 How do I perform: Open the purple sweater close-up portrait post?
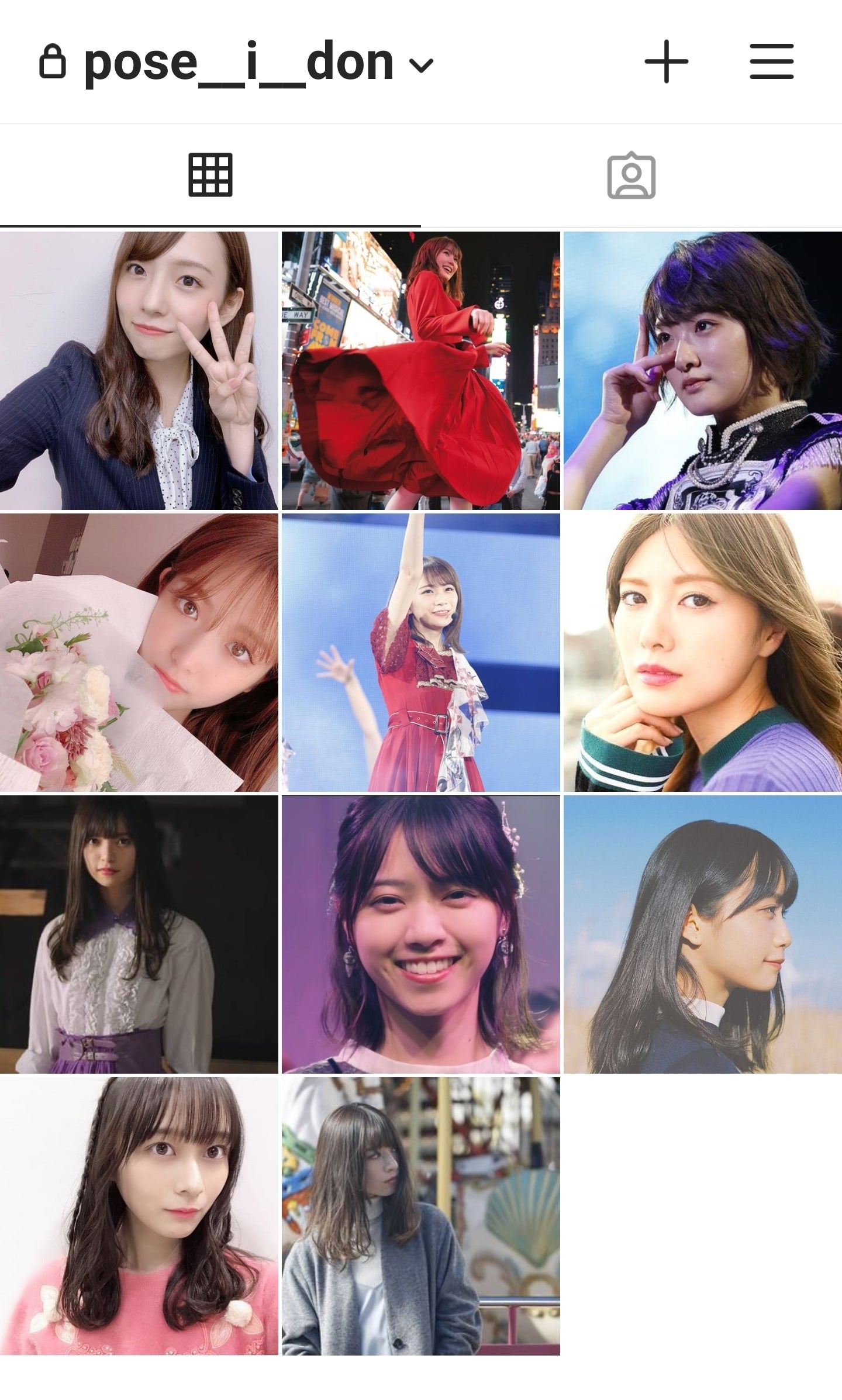point(702,653)
